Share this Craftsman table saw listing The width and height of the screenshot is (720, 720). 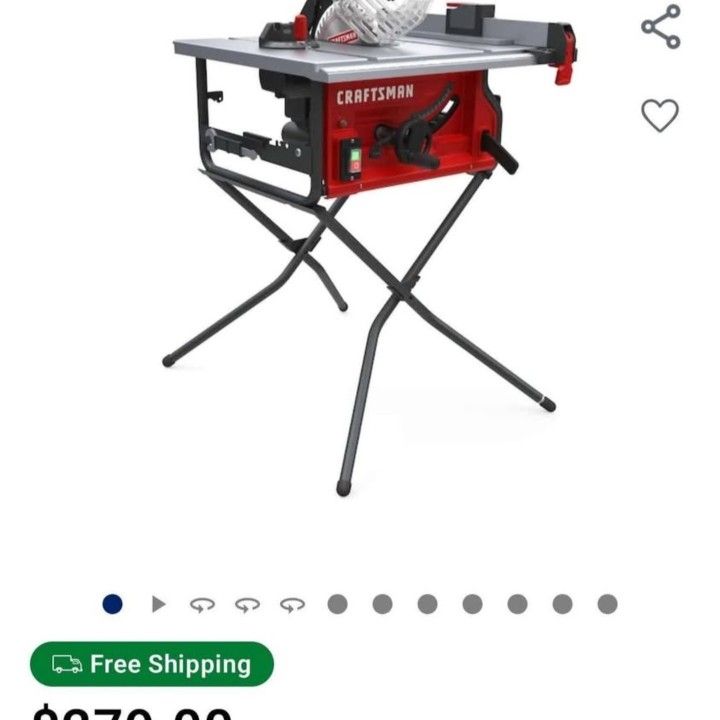660,27
